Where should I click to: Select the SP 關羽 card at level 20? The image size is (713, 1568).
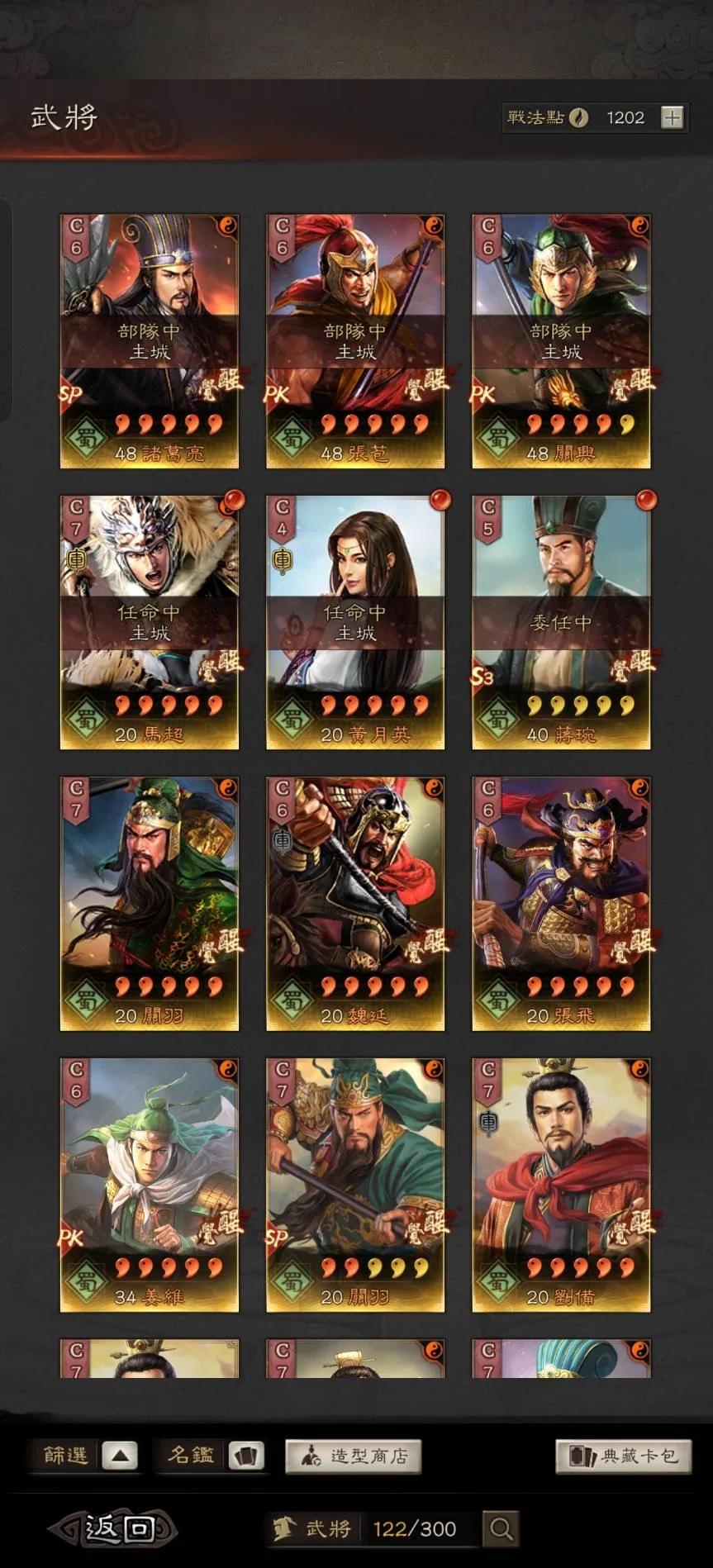point(355,1185)
